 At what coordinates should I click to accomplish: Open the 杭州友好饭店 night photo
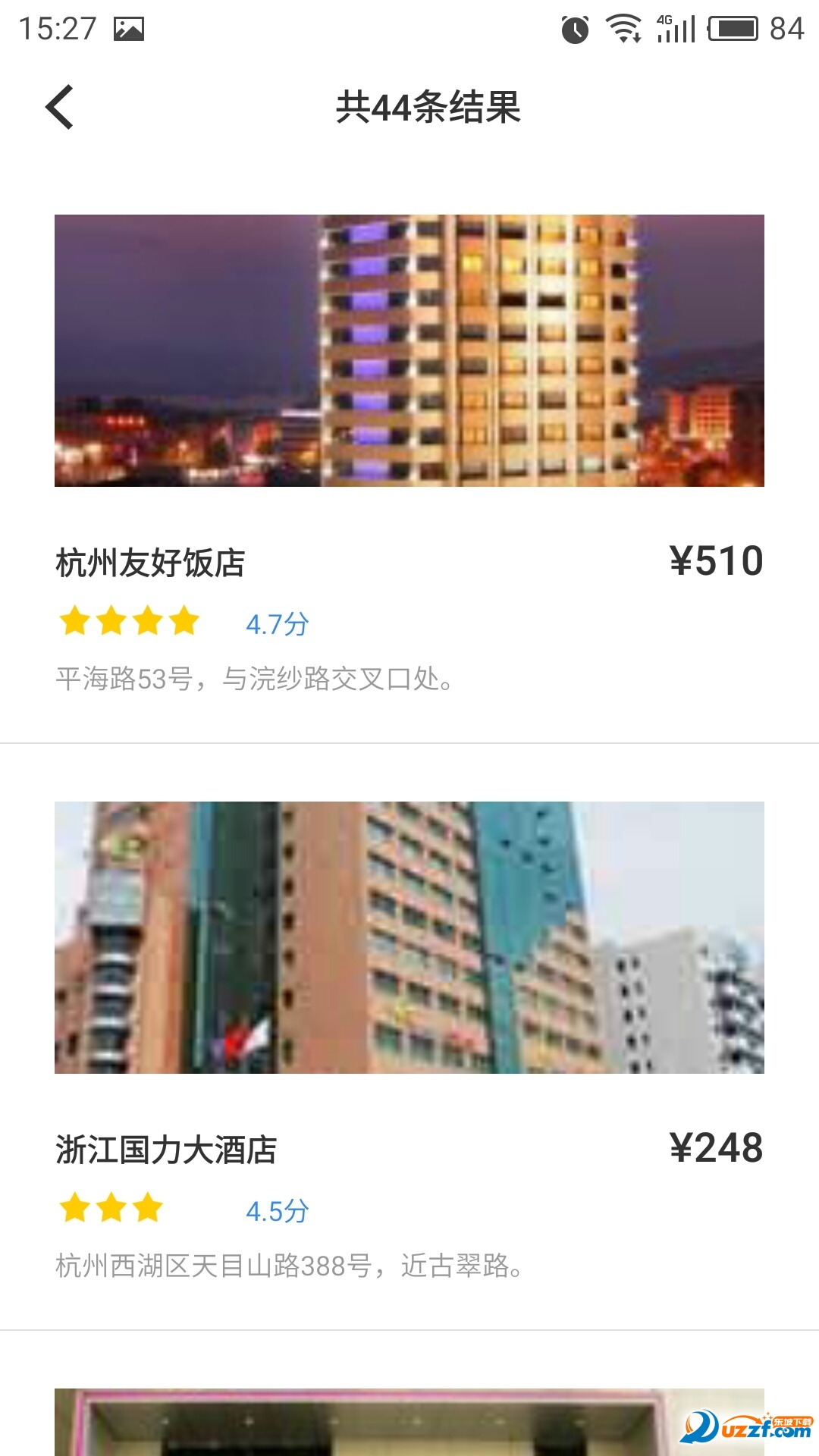click(409, 349)
